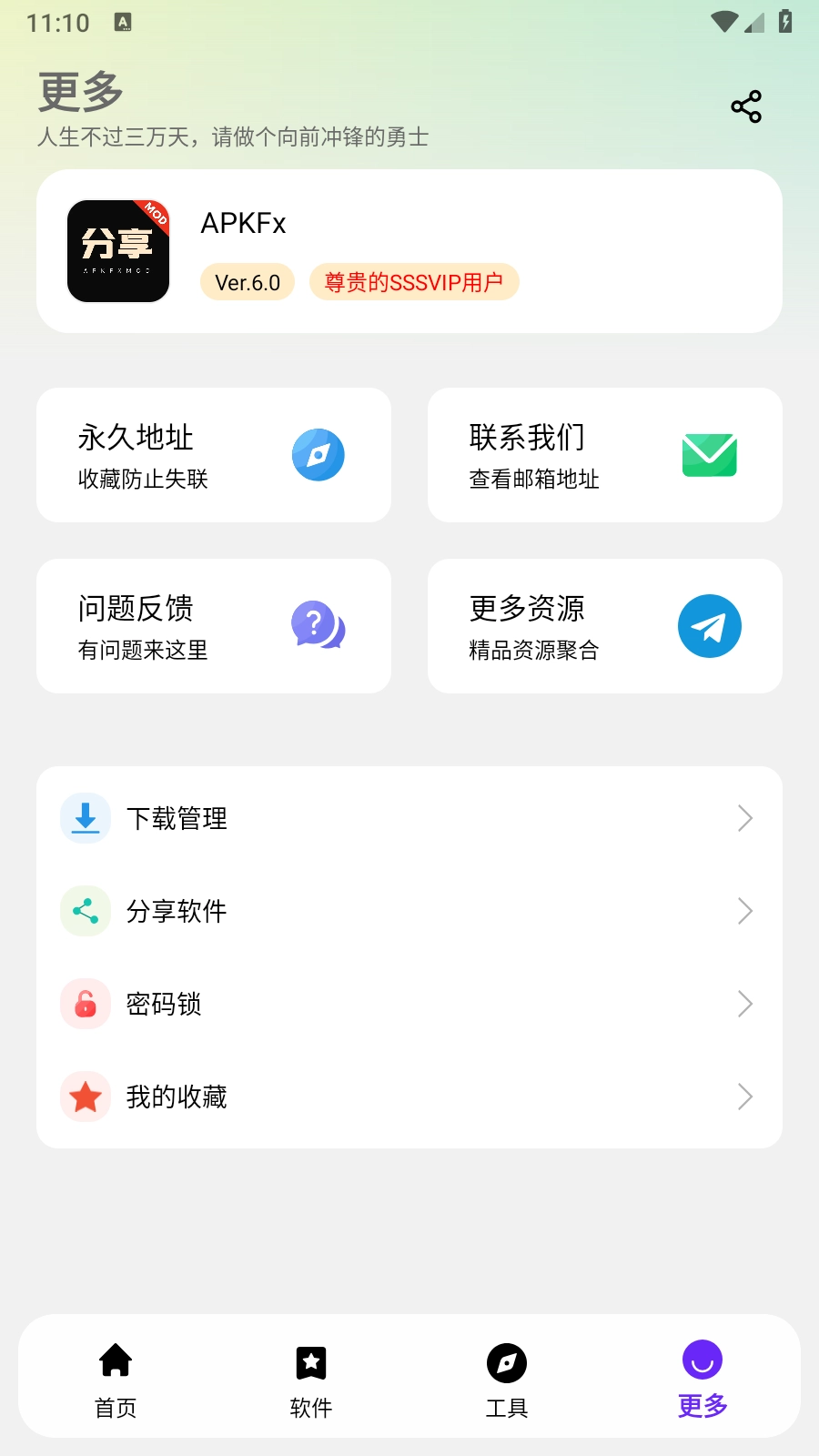Expand the 下载管理 row chevron

[745, 818]
